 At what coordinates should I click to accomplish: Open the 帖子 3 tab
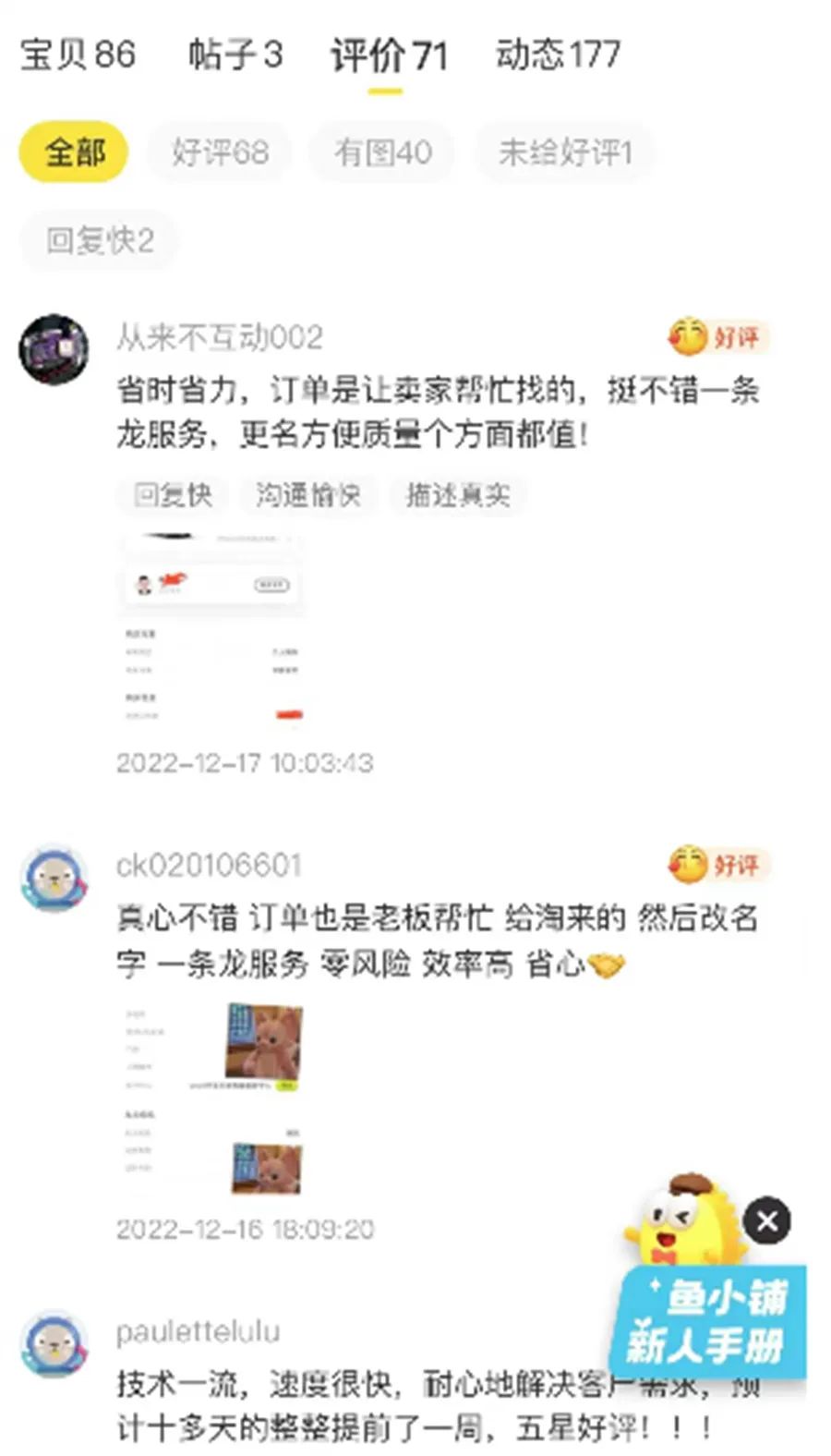click(235, 55)
